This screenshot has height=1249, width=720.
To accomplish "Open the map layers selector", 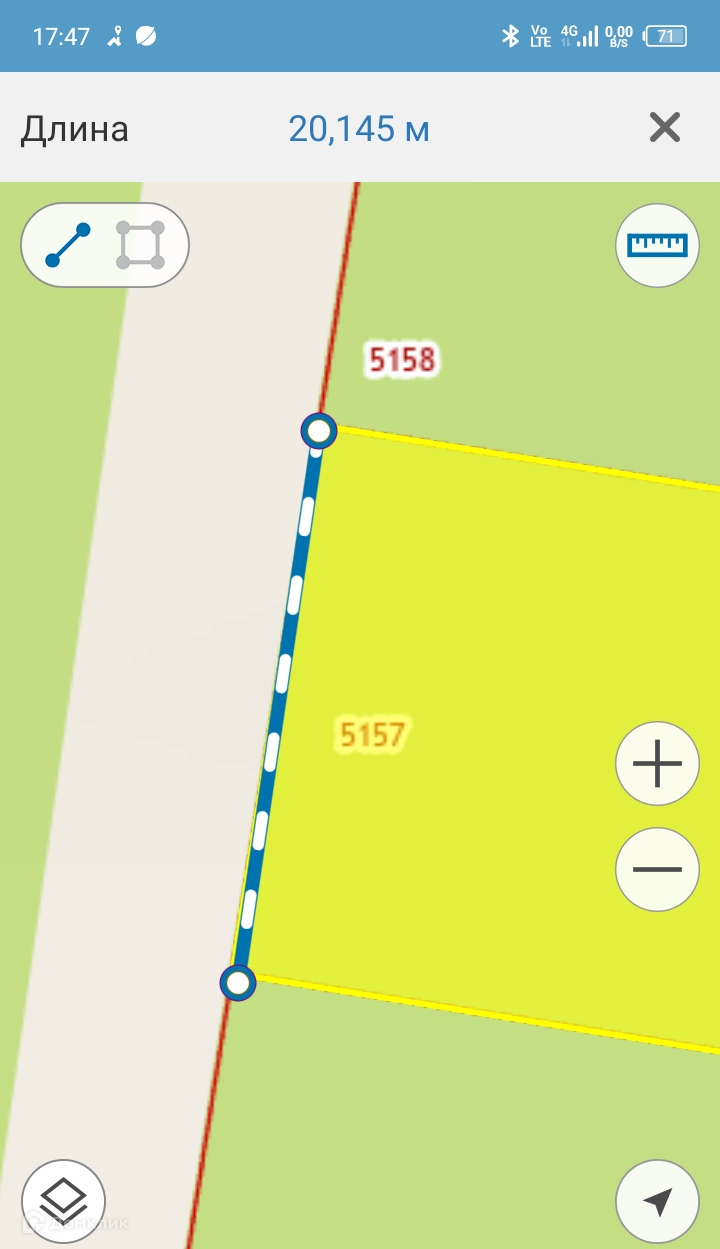I will click(63, 1201).
